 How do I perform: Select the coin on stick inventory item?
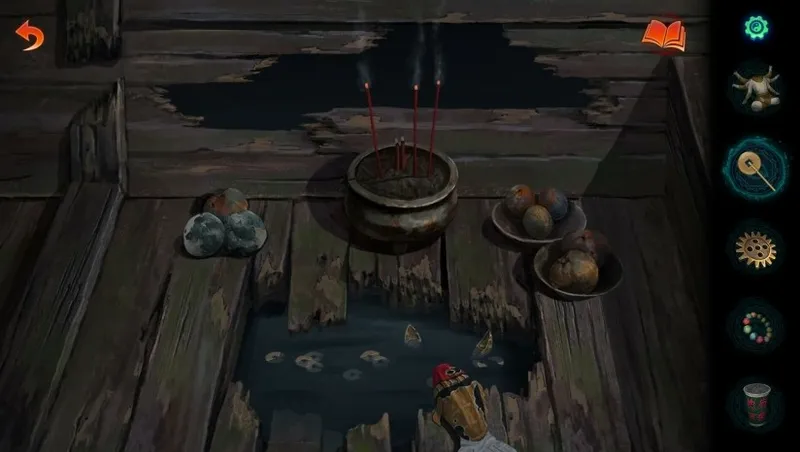(757, 168)
